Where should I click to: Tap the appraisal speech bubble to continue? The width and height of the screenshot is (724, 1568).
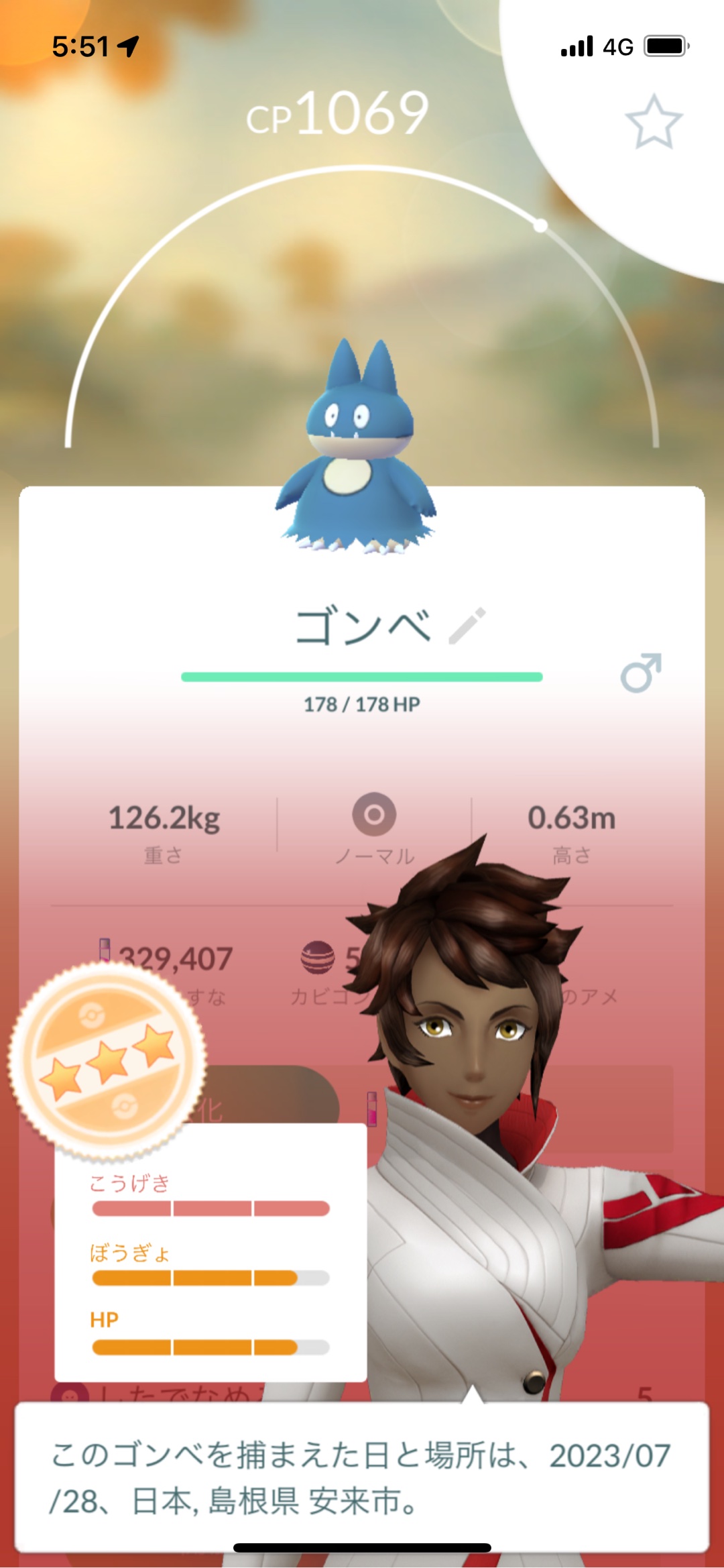click(x=362, y=1477)
